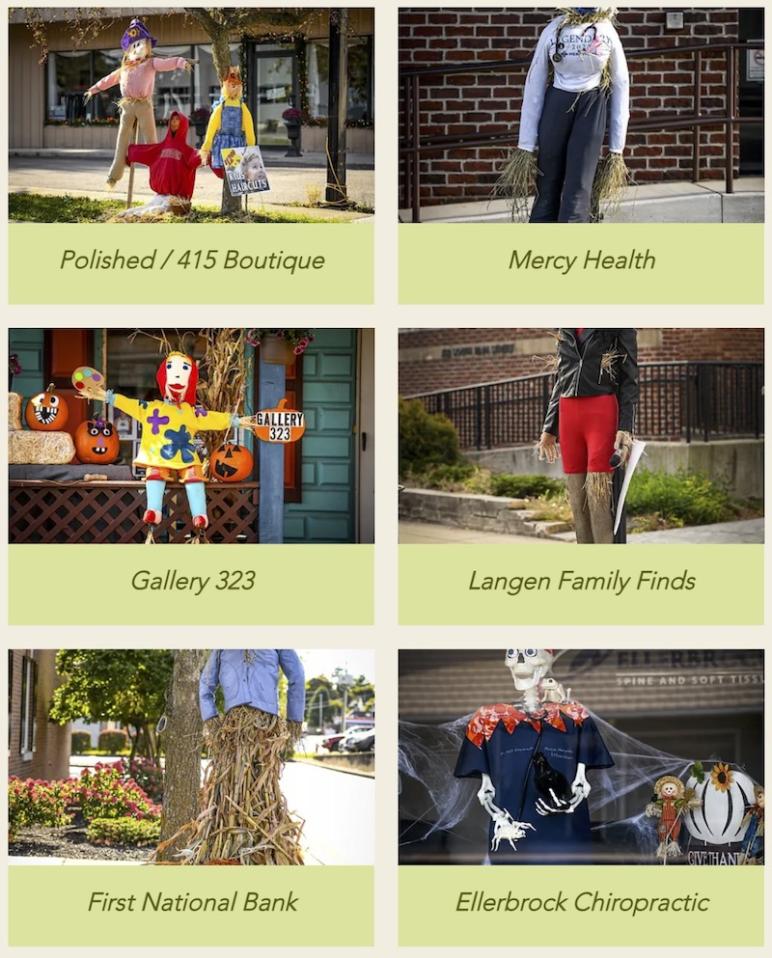This screenshot has width=772, height=958.
Task: View the Mercy Health scarecrow photo
Action: pyautogui.click(x=580, y=115)
